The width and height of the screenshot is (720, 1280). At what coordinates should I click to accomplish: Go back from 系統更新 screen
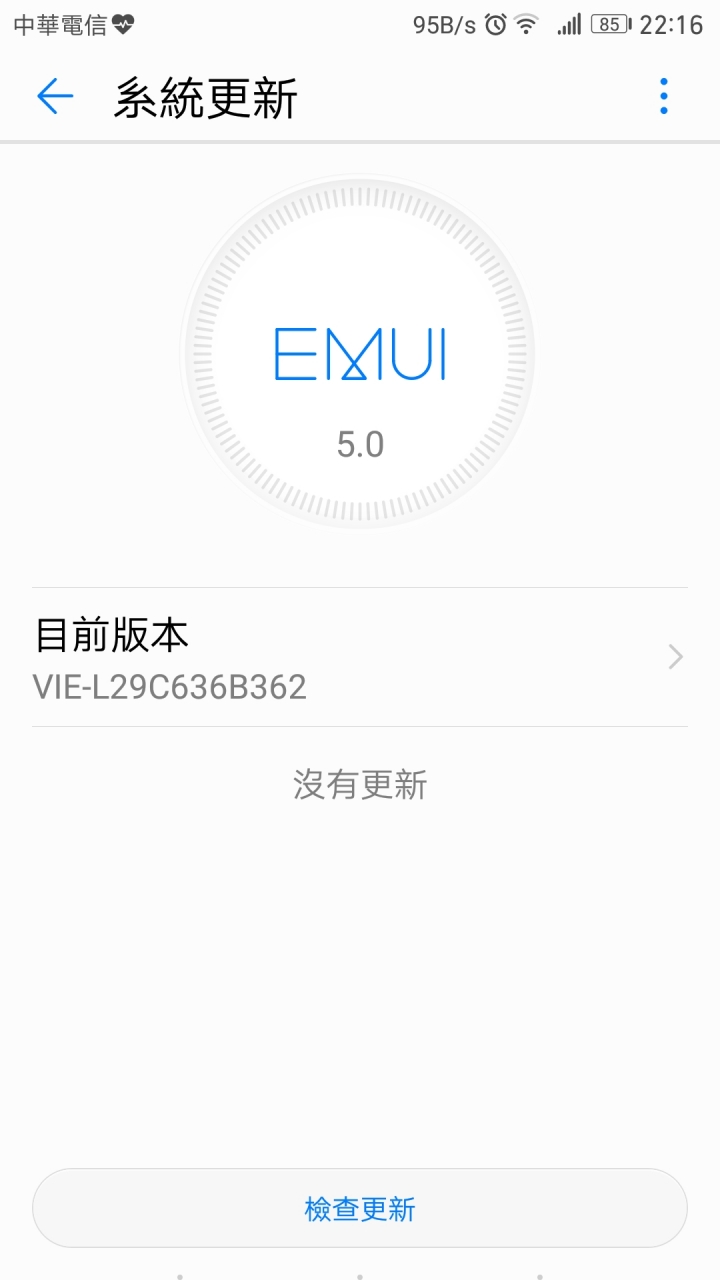pos(55,97)
